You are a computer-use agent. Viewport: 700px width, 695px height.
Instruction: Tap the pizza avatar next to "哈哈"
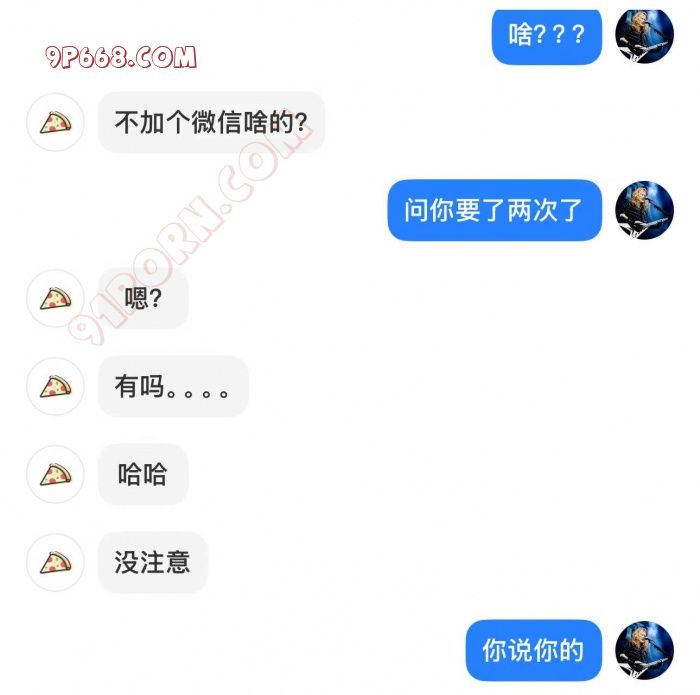(x=55, y=474)
